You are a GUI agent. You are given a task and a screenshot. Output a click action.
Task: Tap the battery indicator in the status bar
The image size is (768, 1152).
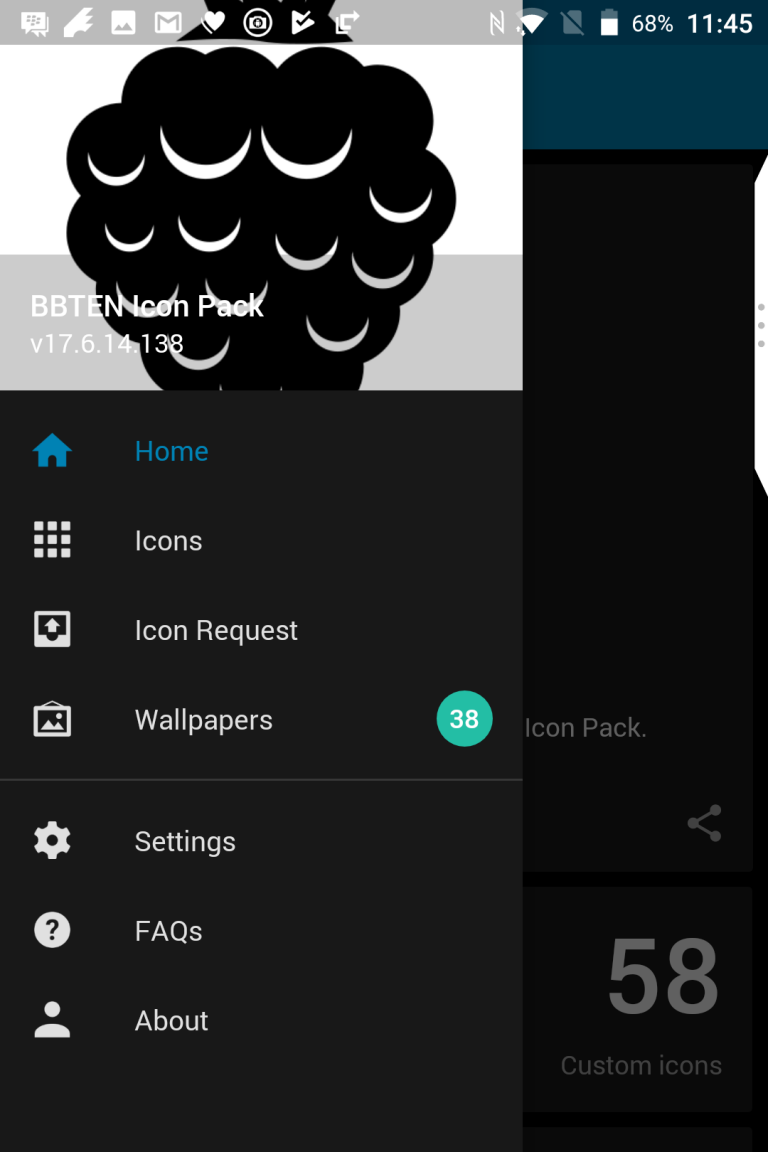(611, 22)
